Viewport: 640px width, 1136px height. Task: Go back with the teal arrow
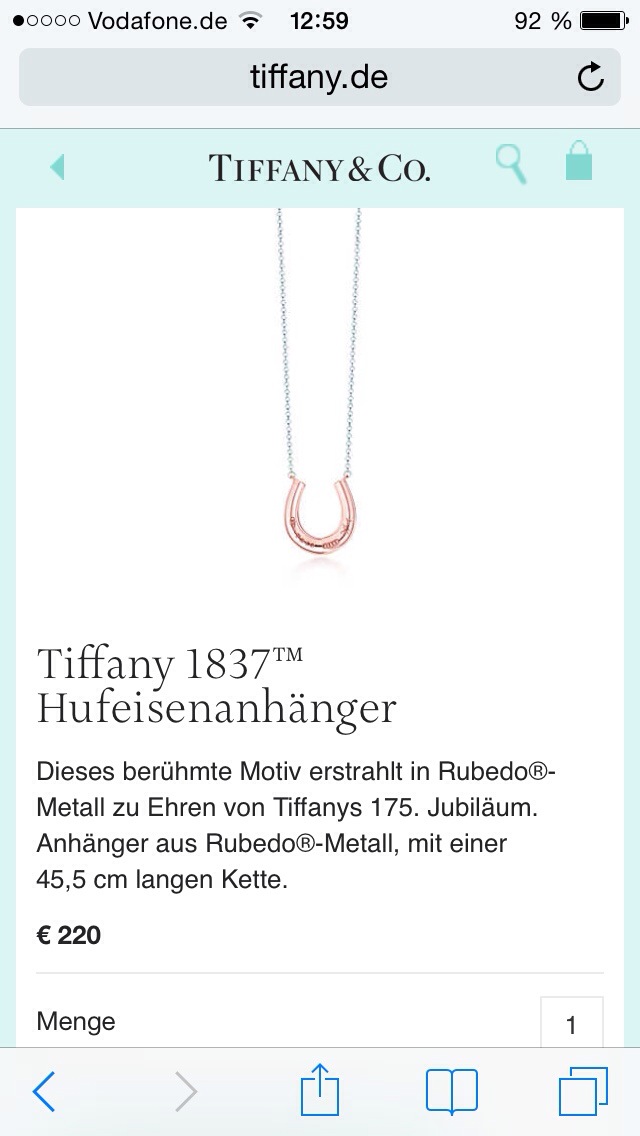pyautogui.click(x=57, y=167)
